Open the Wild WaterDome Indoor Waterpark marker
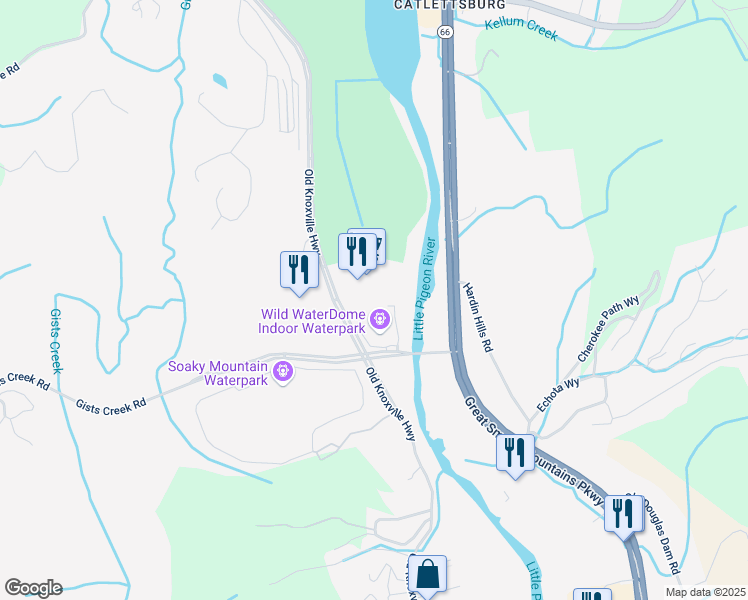Screen dimensions: 748x600 [x=379, y=320]
